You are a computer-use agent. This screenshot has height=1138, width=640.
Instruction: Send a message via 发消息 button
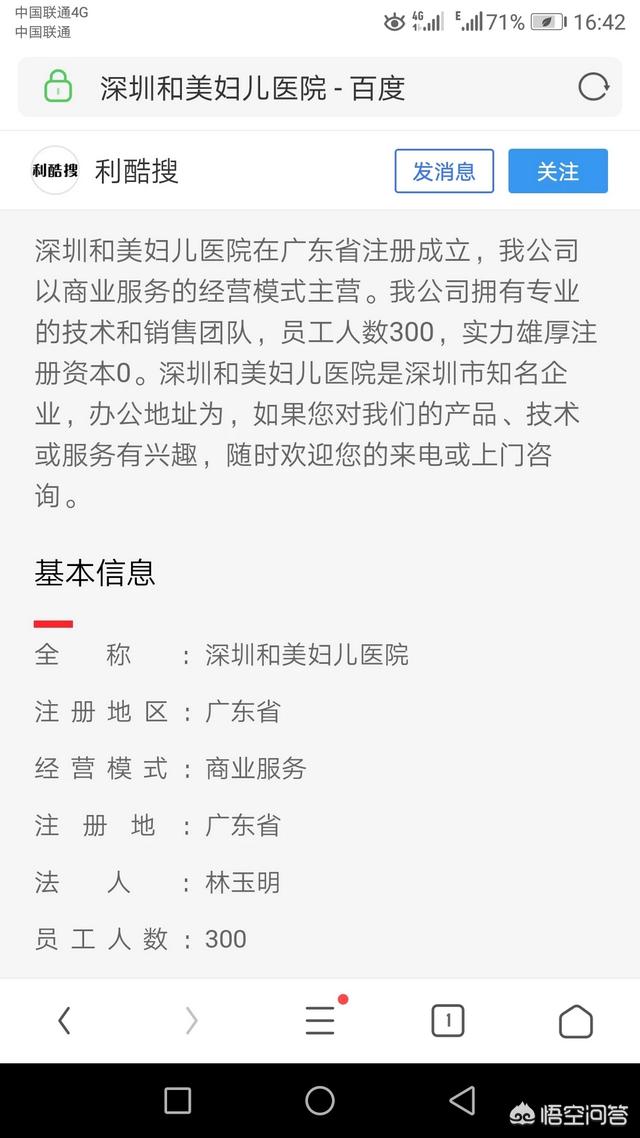[x=444, y=171]
